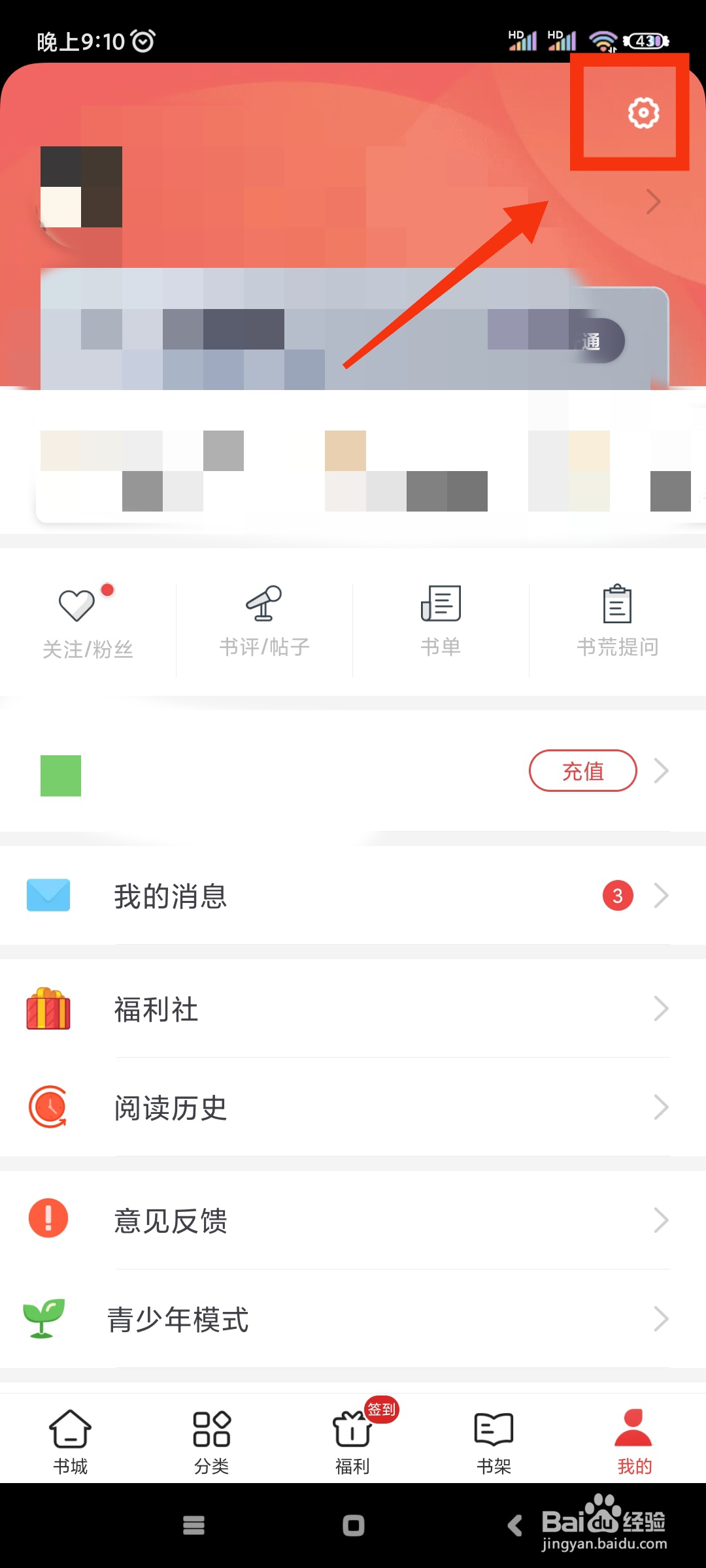
Task: Tap the 意见反馈 exclamation icon
Action: coord(46,1220)
